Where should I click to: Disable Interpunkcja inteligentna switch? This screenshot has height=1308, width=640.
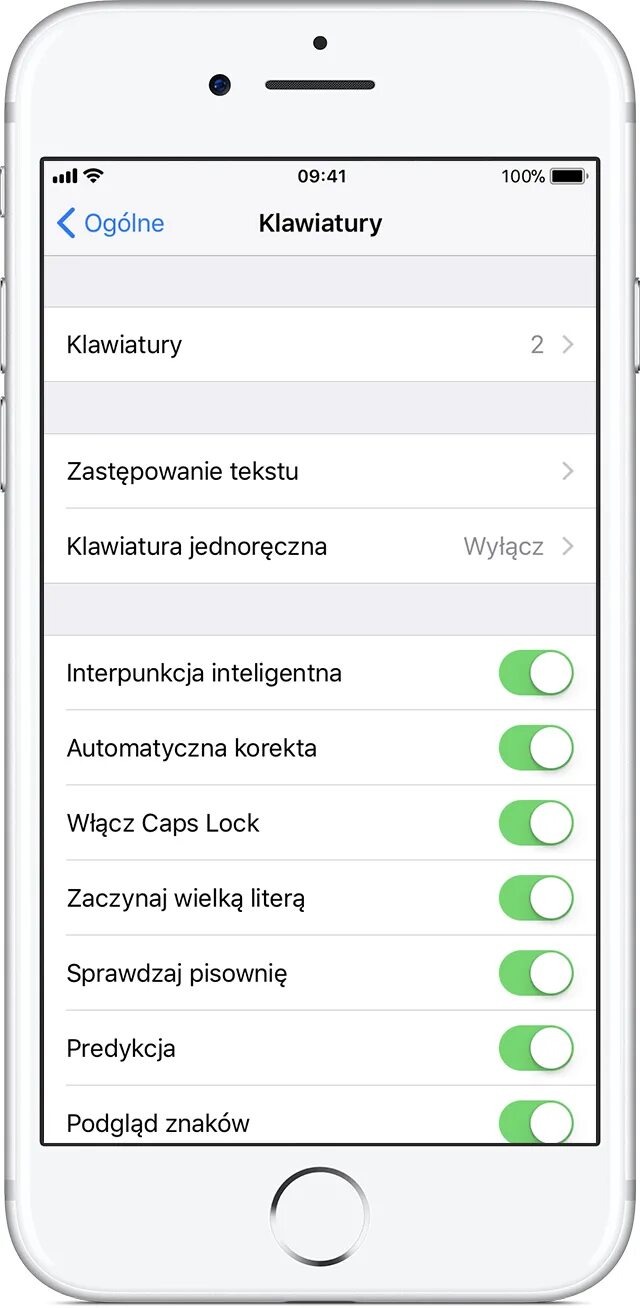click(x=537, y=673)
